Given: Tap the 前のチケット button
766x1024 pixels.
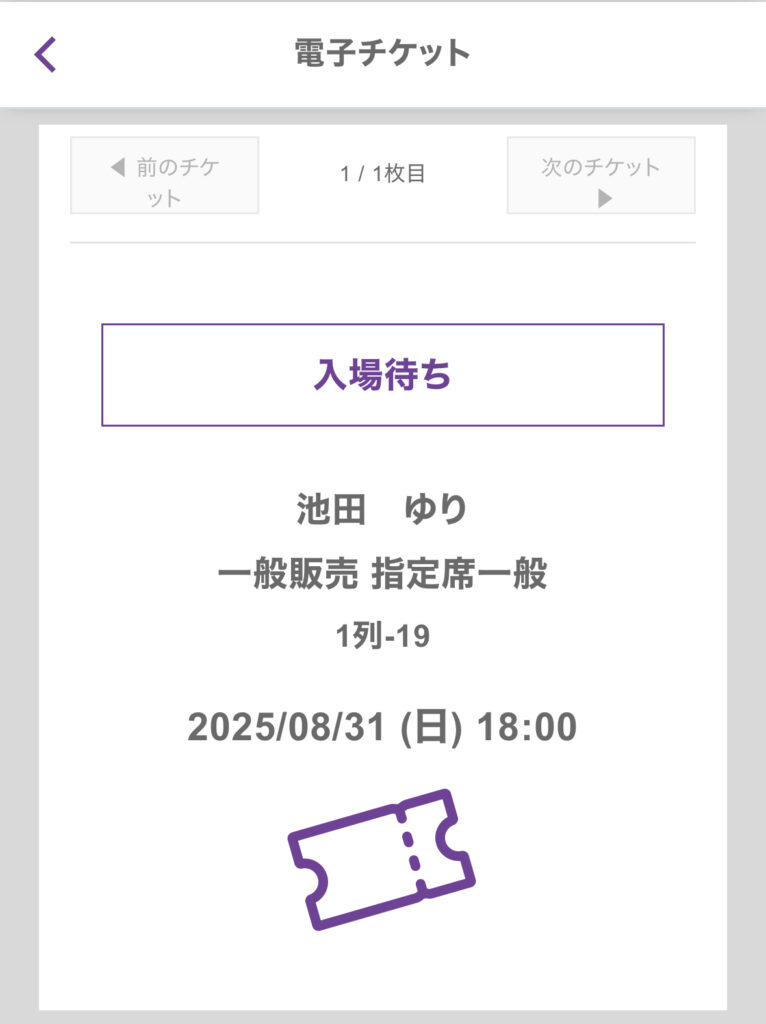Looking at the screenshot, I should click(164, 176).
